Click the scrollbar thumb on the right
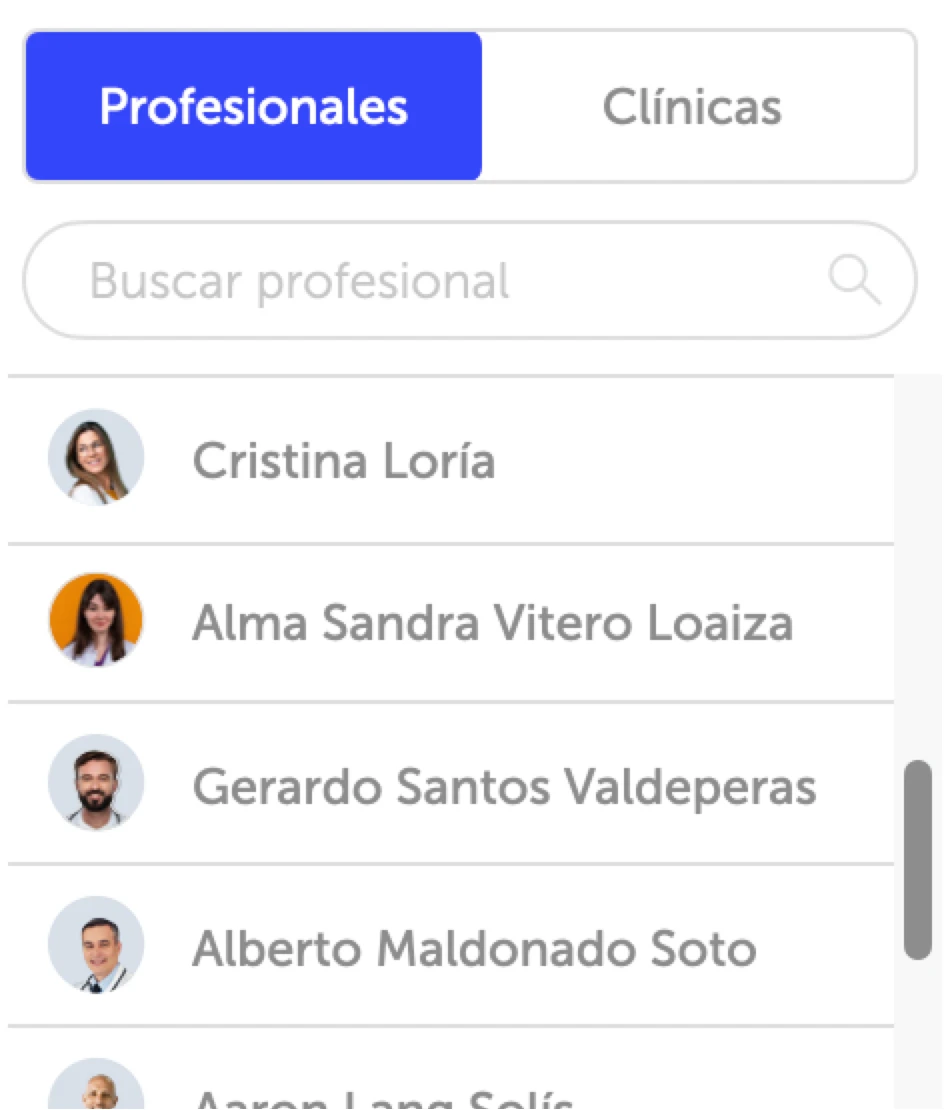This screenshot has height=1110, width=944. click(916, 860)
